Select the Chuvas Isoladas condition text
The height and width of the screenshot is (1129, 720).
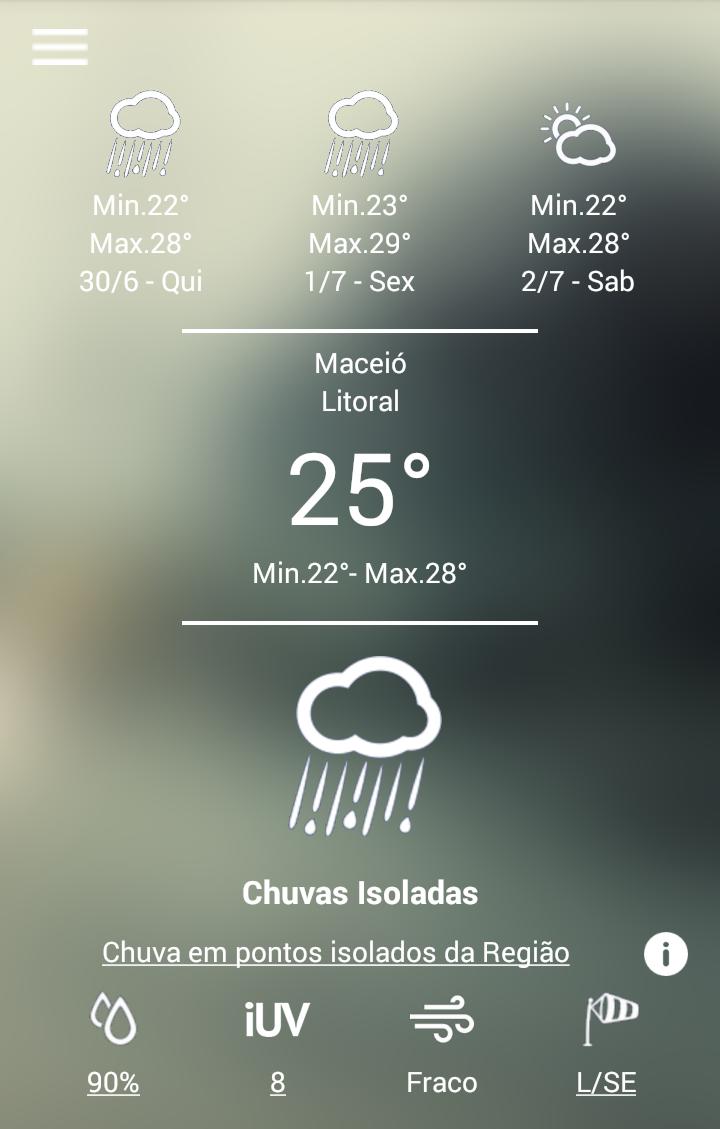tap(360, 894)
